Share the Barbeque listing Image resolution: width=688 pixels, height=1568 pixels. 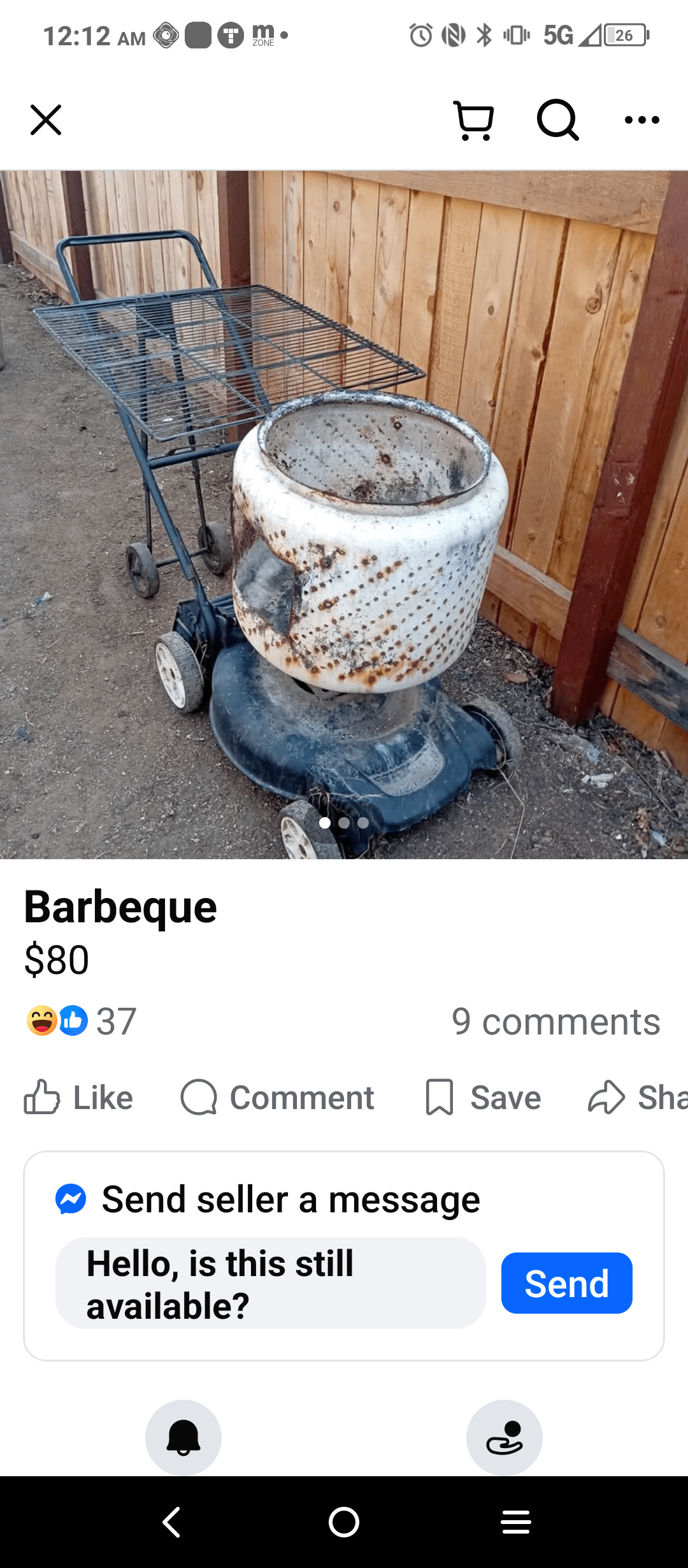click(x=637, y=1098)
